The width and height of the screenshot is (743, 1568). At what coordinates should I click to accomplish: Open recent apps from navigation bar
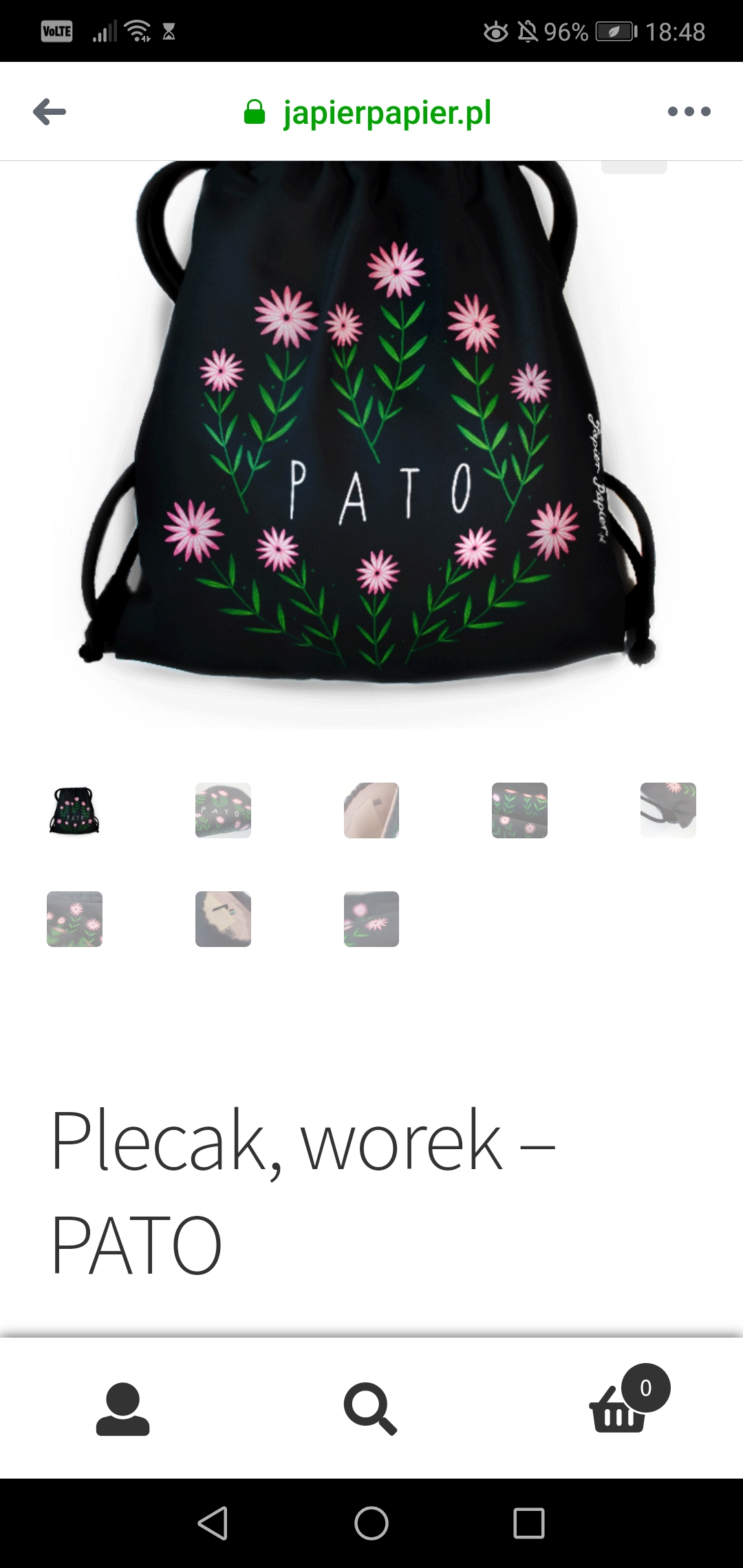(x=528, y=1523)
